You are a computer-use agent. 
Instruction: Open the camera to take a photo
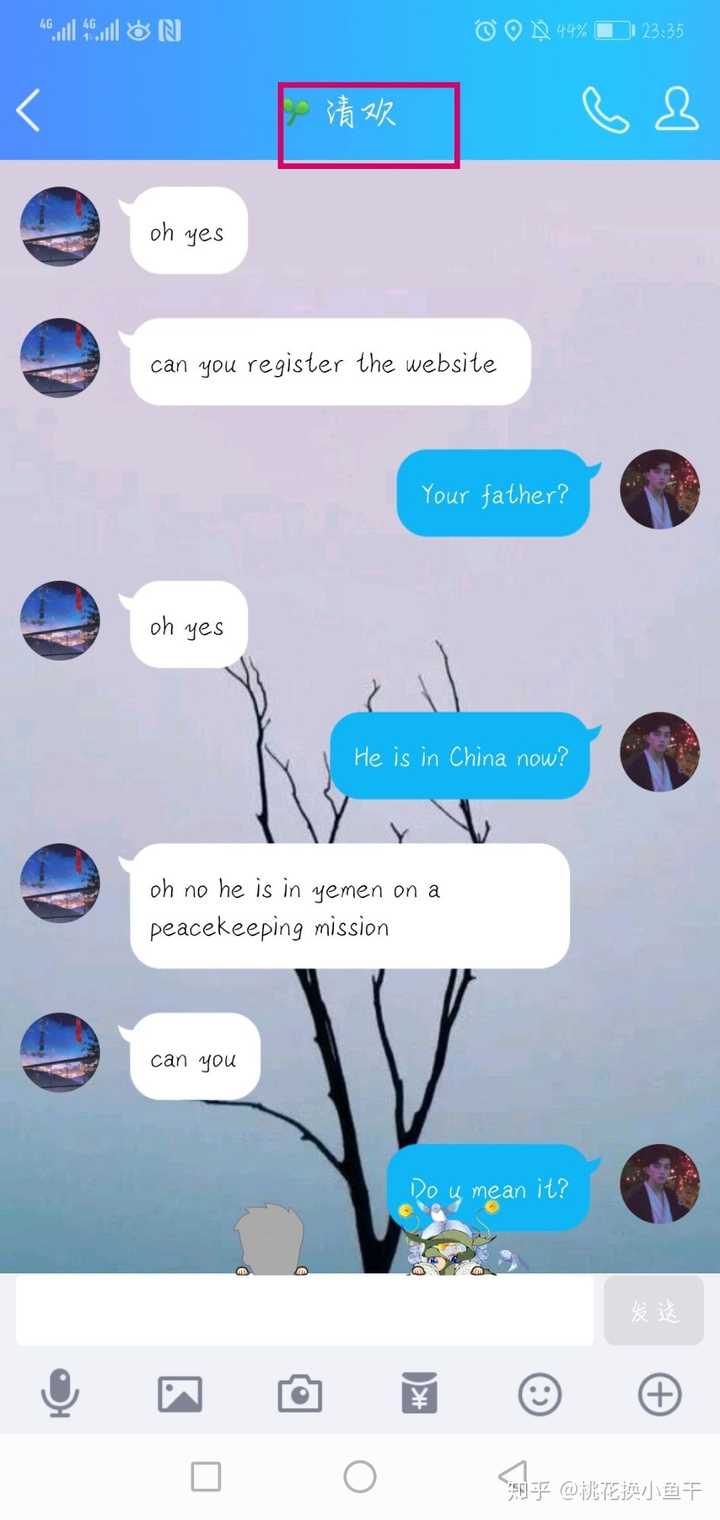click(x=300, y=1394)
